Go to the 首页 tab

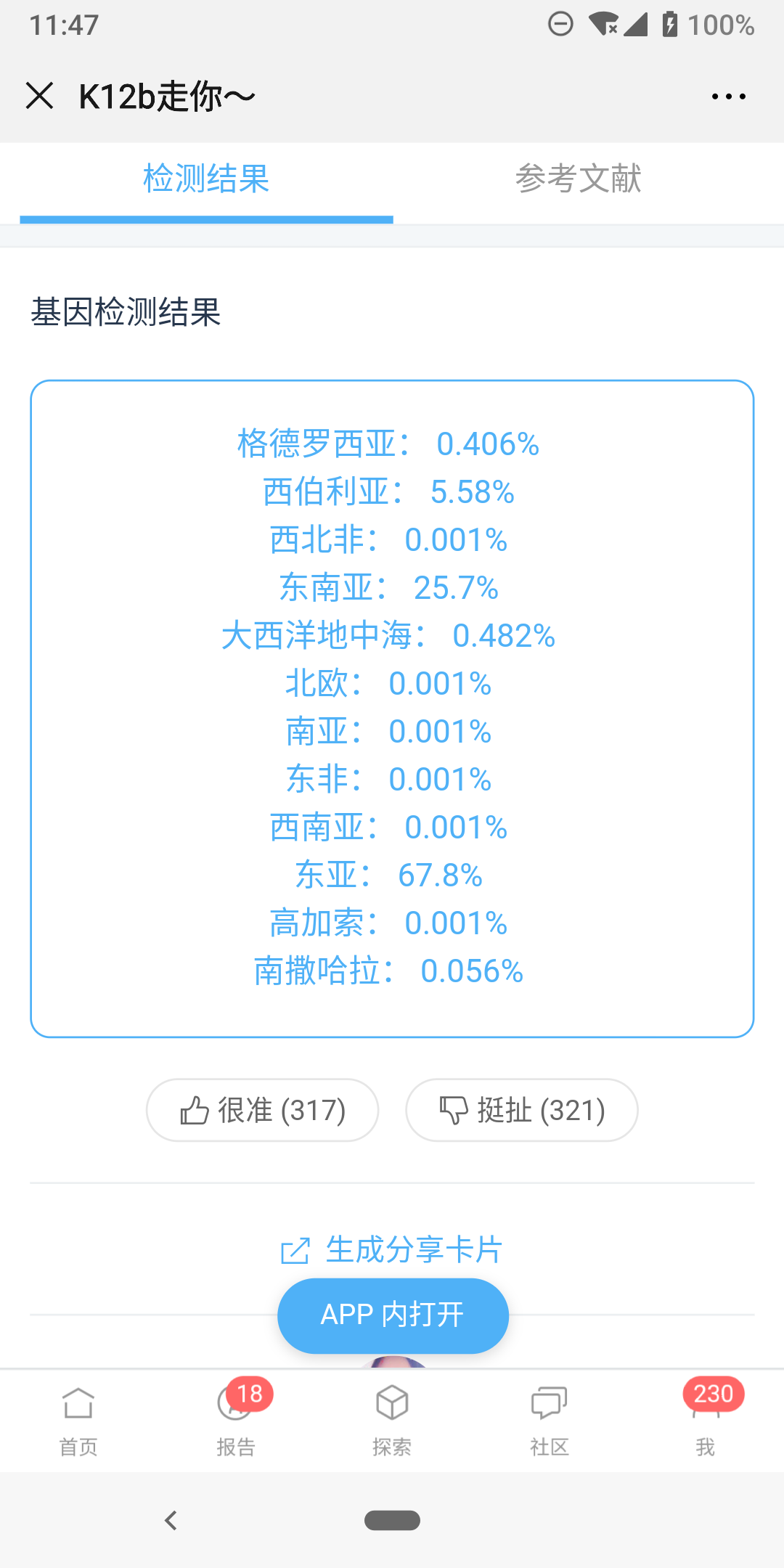click(78, 1421)
